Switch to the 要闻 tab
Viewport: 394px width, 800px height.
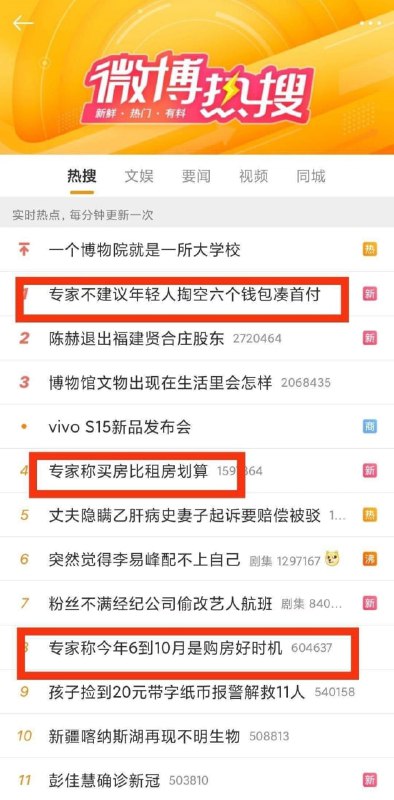[196, 177]
